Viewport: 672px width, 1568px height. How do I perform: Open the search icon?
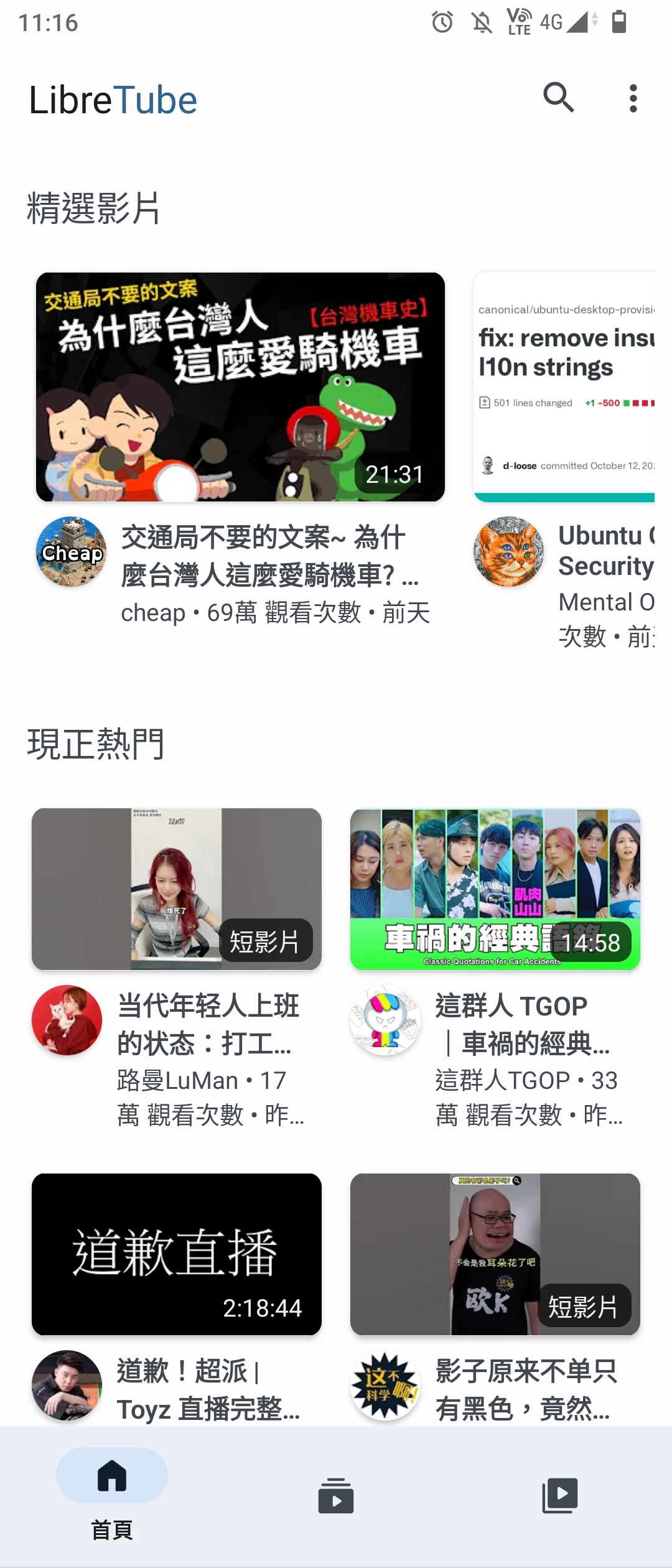coord(558,98)
